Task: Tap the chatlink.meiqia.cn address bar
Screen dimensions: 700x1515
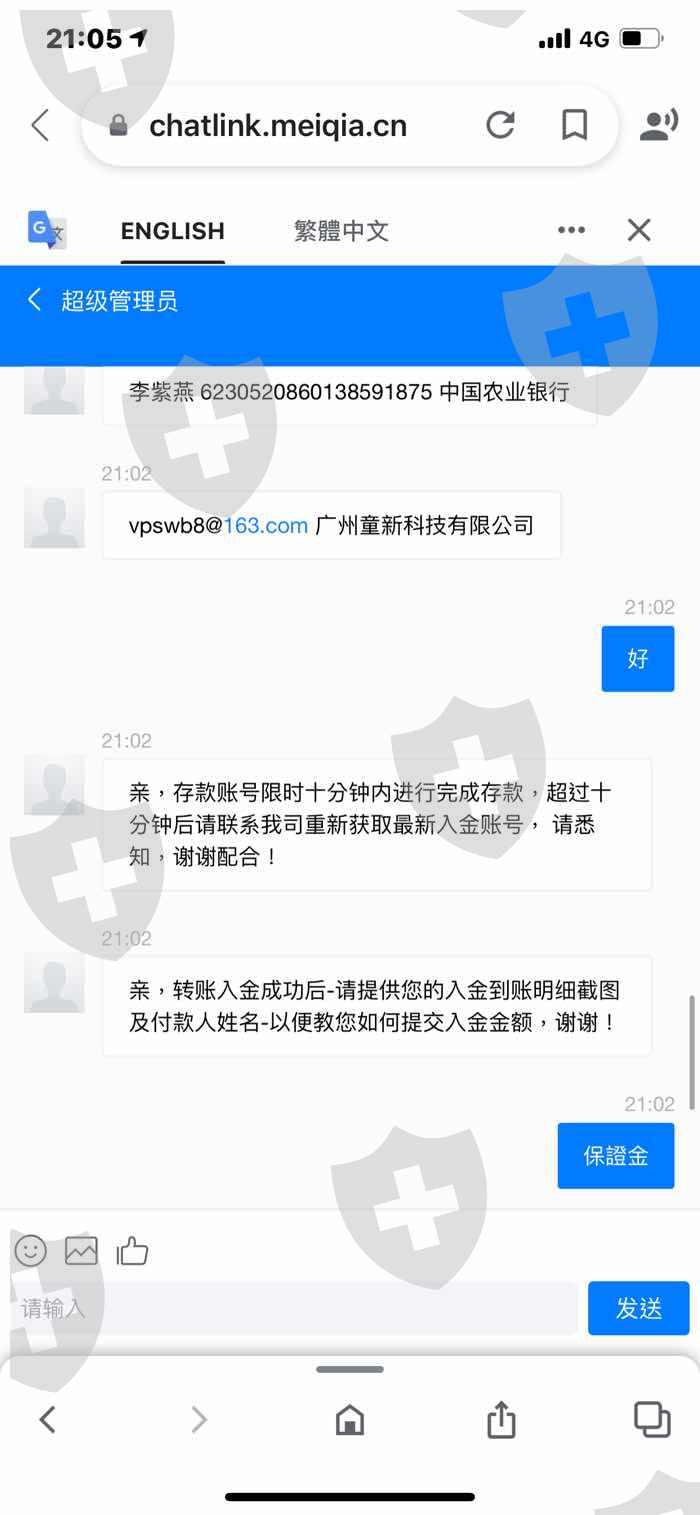Action: (277, 126)
